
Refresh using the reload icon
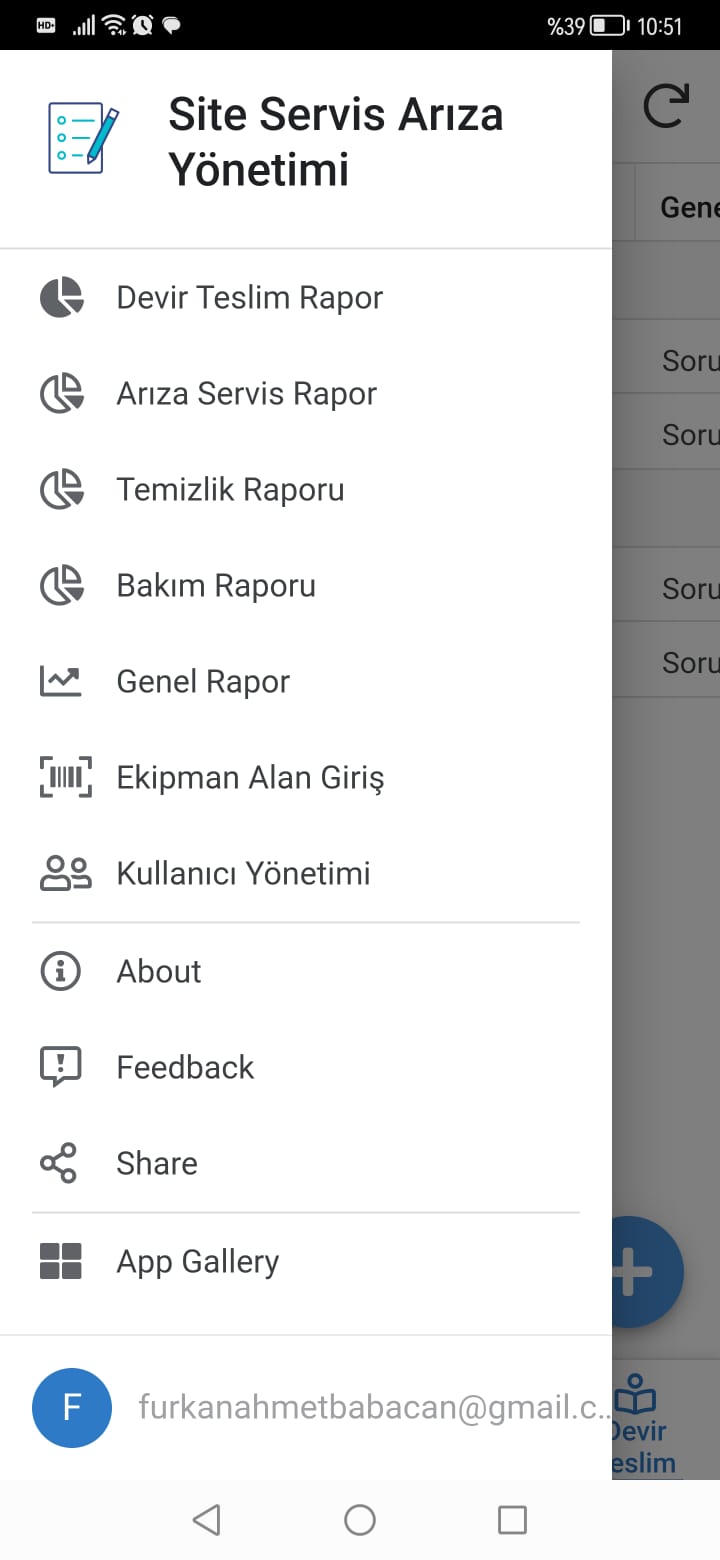coord(666,106)
